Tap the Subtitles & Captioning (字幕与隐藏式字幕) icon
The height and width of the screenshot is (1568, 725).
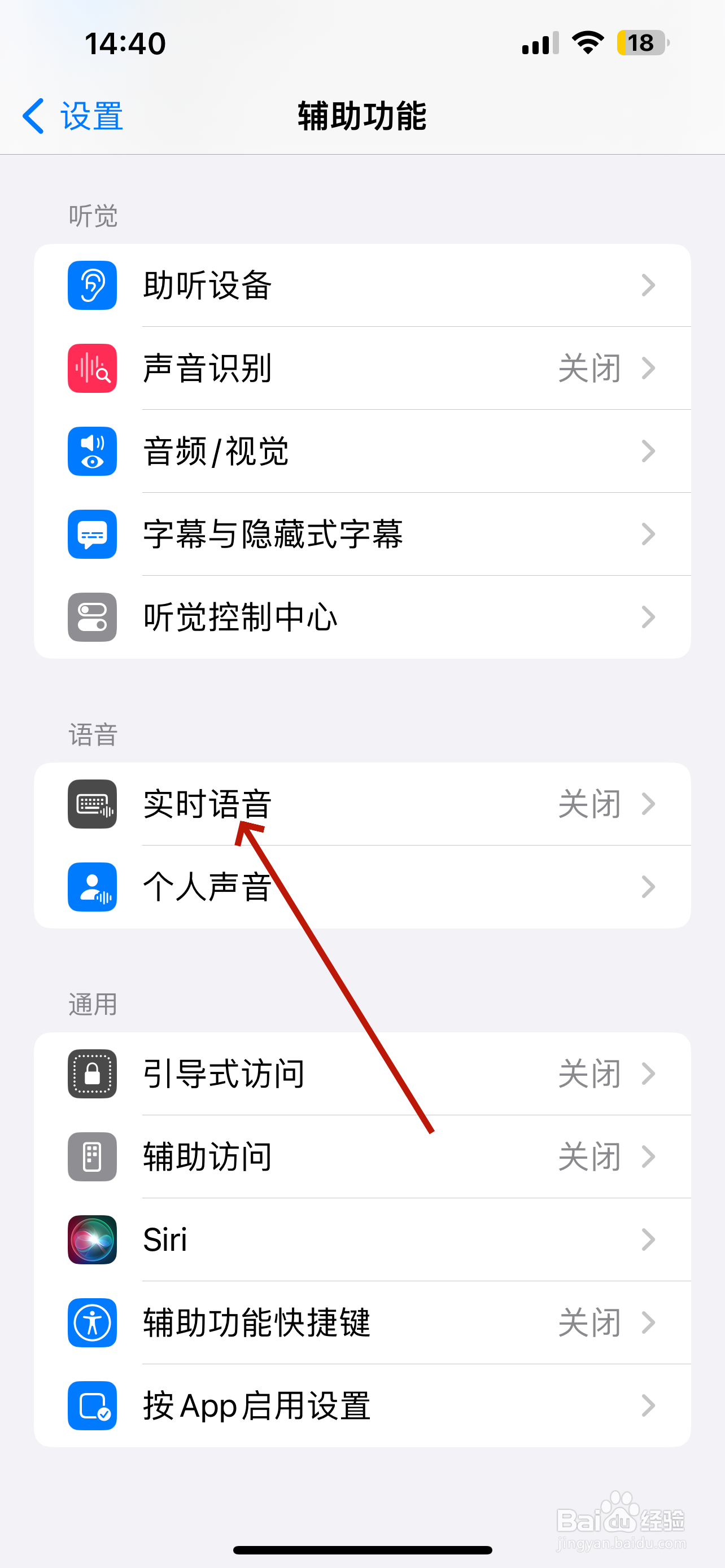92,535
